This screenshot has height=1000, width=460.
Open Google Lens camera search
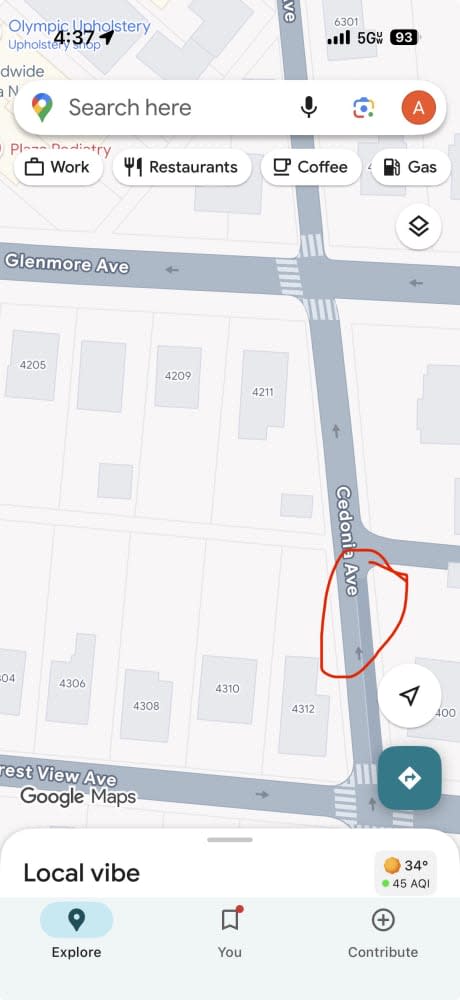click(364, 107)
